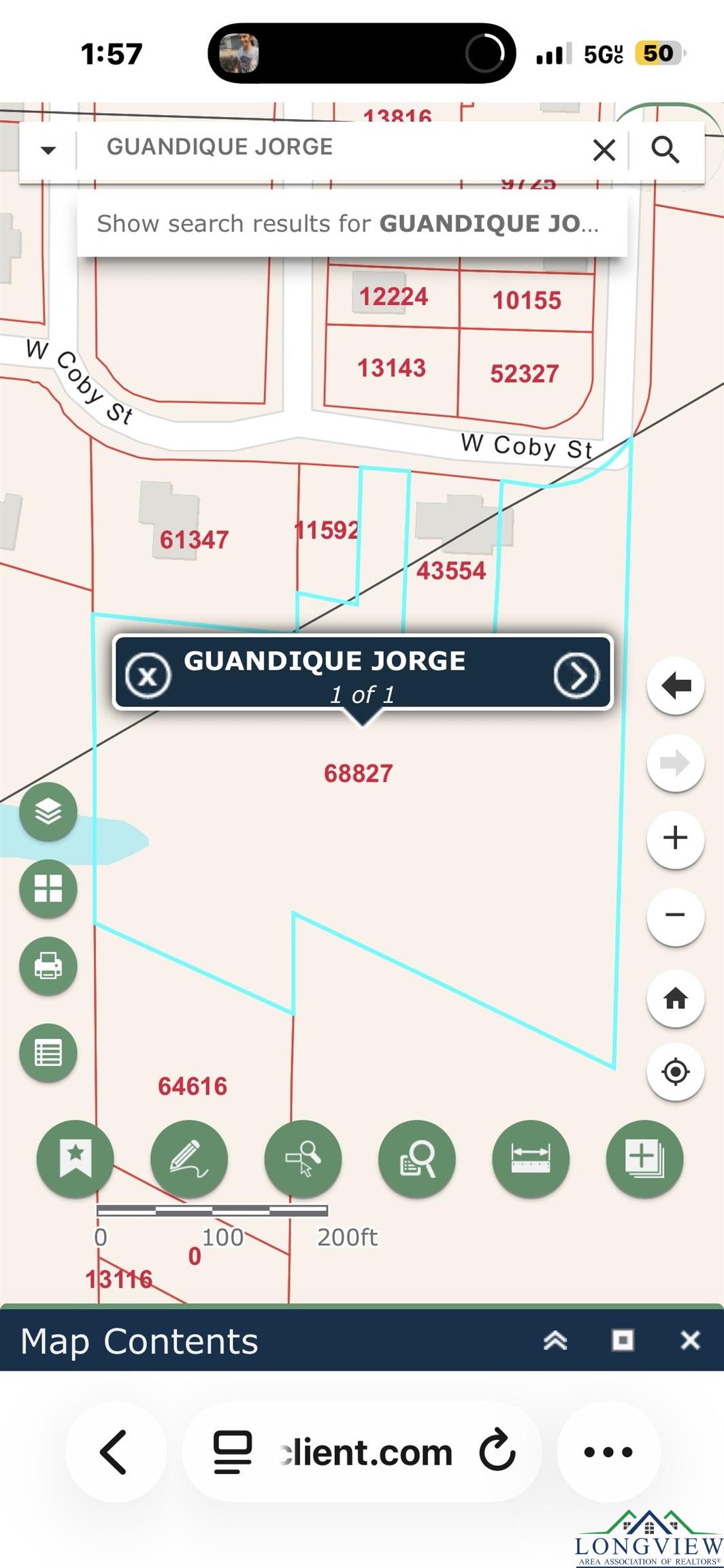Open the basemap gallery grid button
The image size is (724, 1568).
click(x=48, y=888)
